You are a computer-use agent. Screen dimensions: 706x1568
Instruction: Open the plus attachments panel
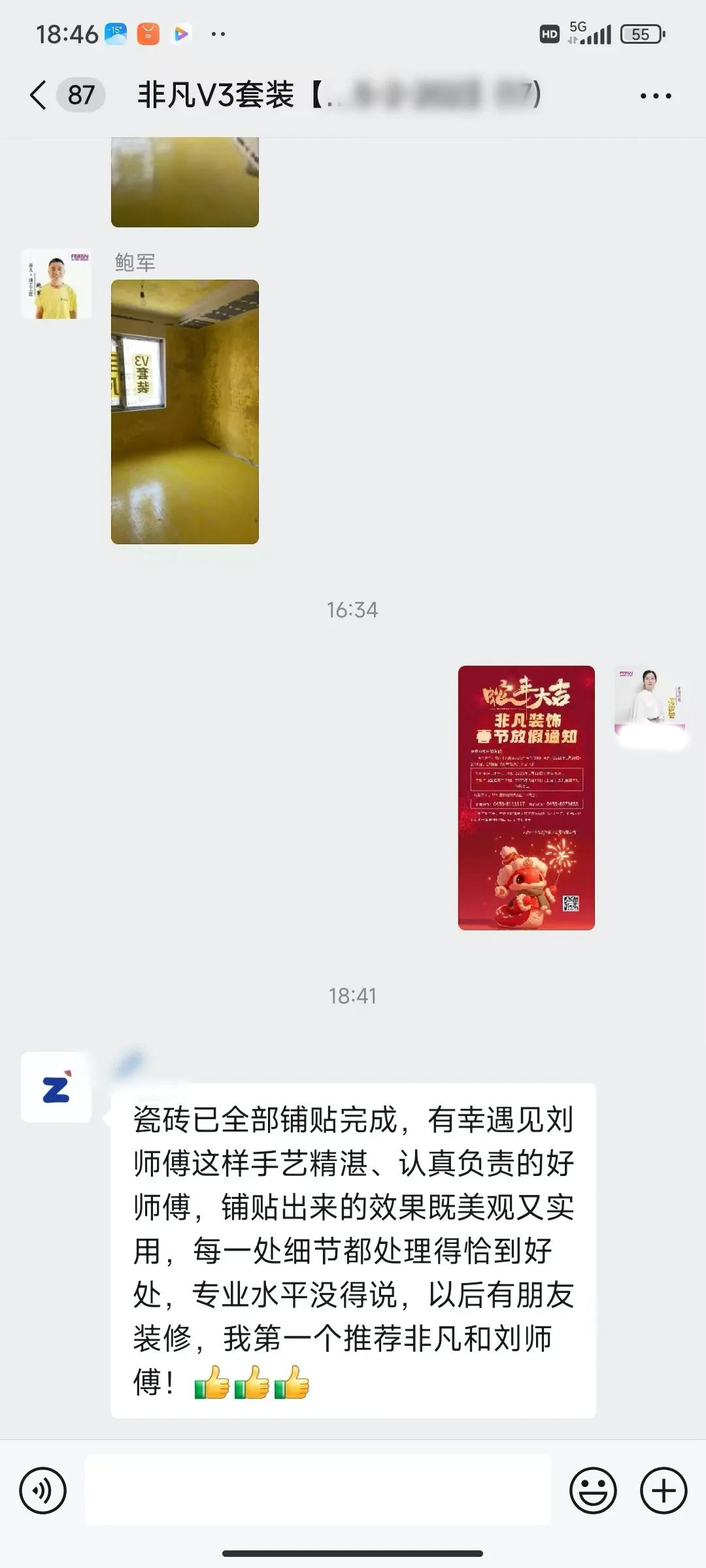coord(664,1491)
